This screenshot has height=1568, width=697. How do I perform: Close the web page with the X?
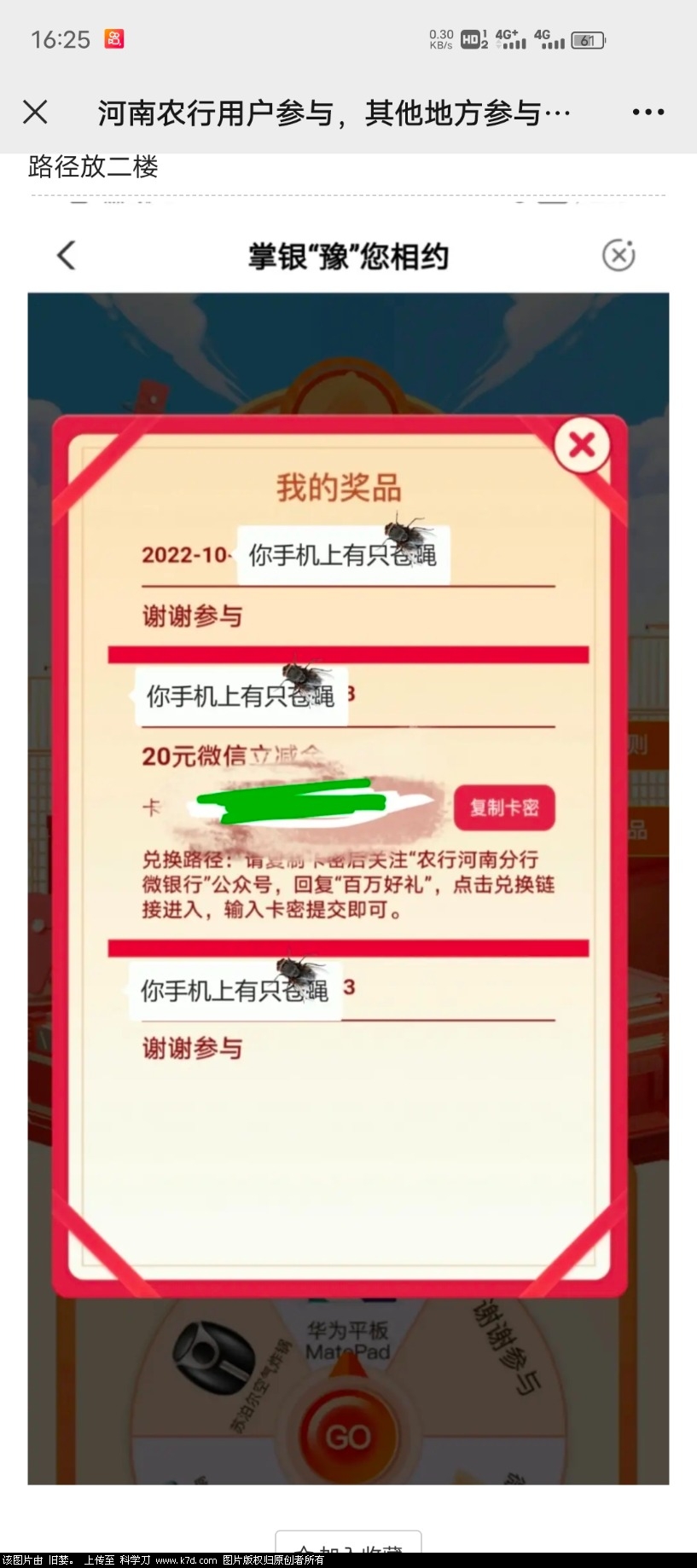pyautogui.click(x=35, y=112)
